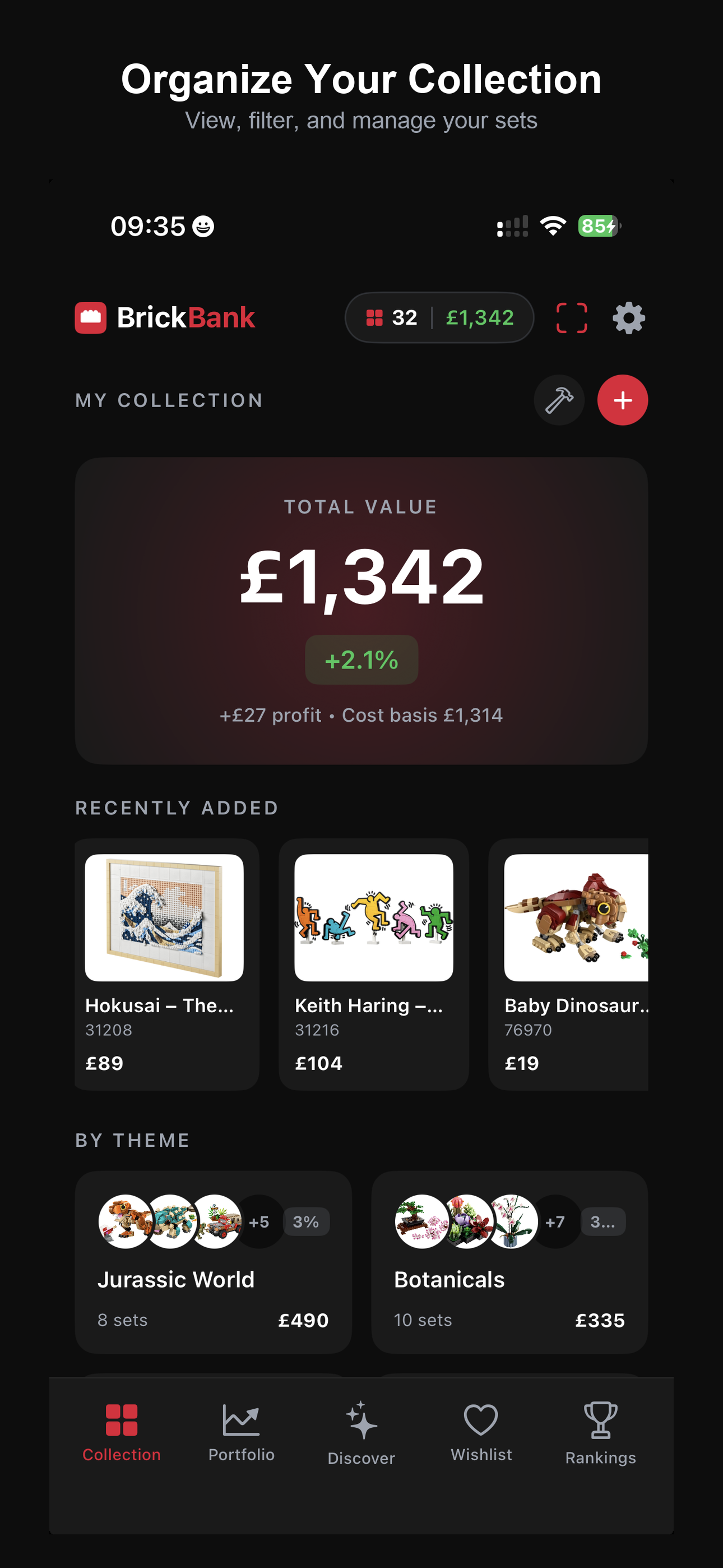Screen dimensions: 723x1568
Task: Select the auction hammer icon
Action: tap(559, 400)
